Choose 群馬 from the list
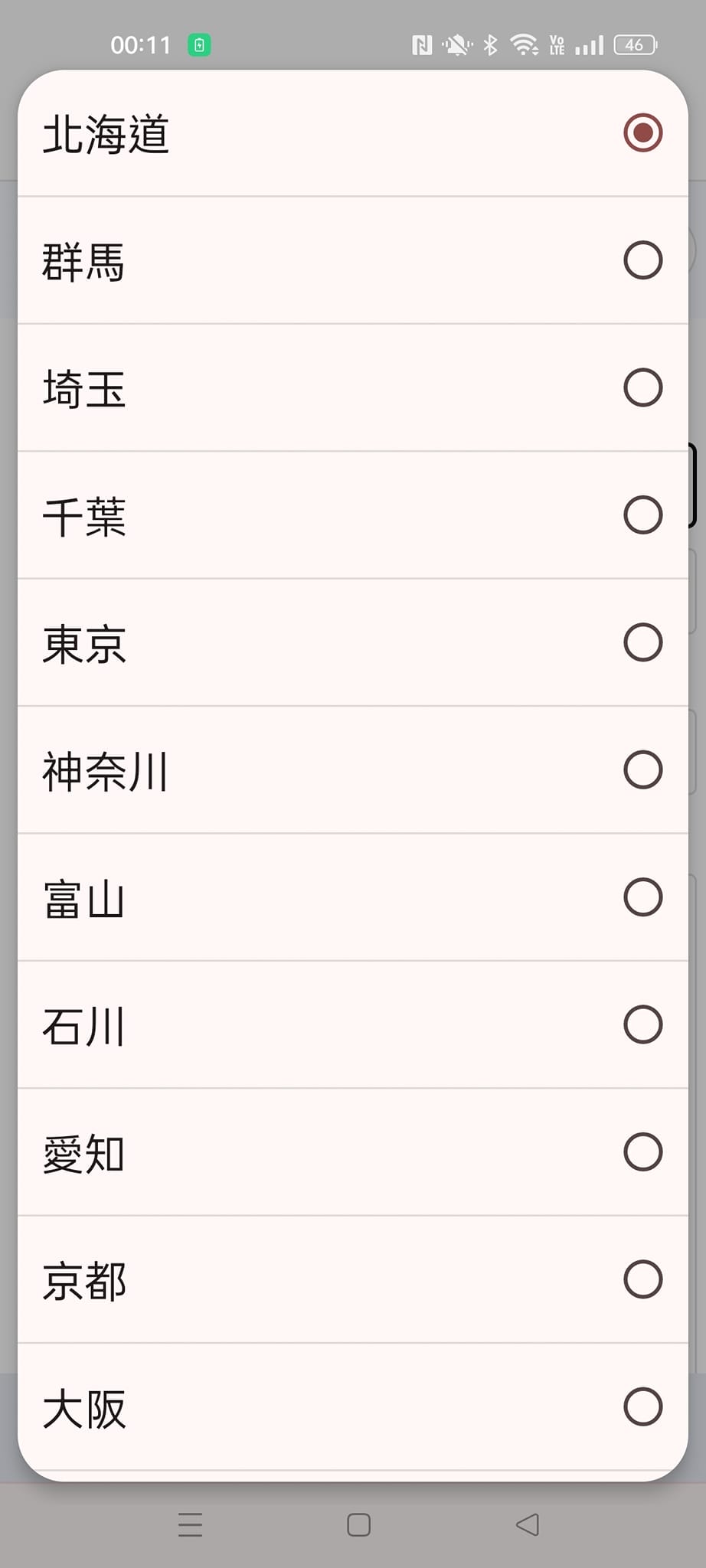 point(352,260)
